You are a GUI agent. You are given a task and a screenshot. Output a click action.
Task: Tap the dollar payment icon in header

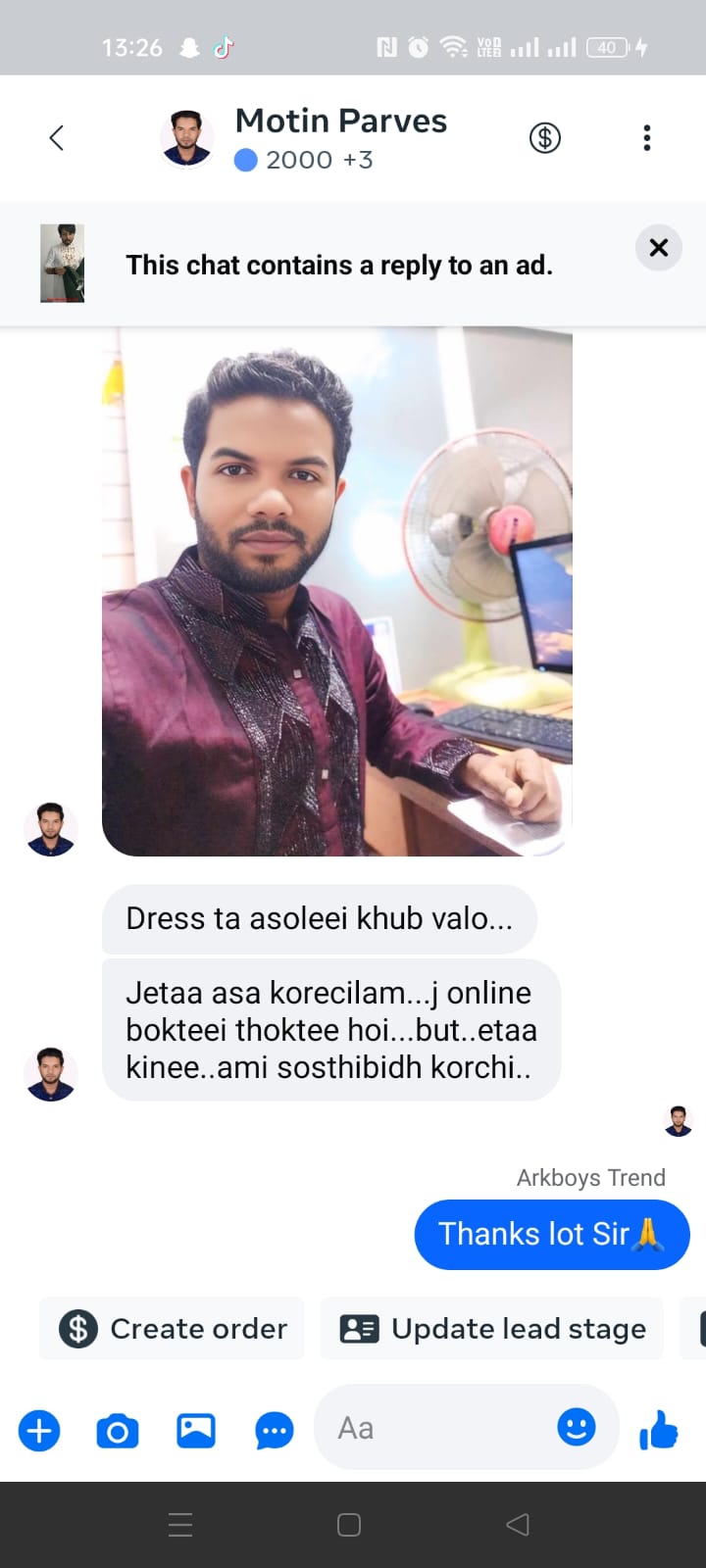(x=545, y=138)
